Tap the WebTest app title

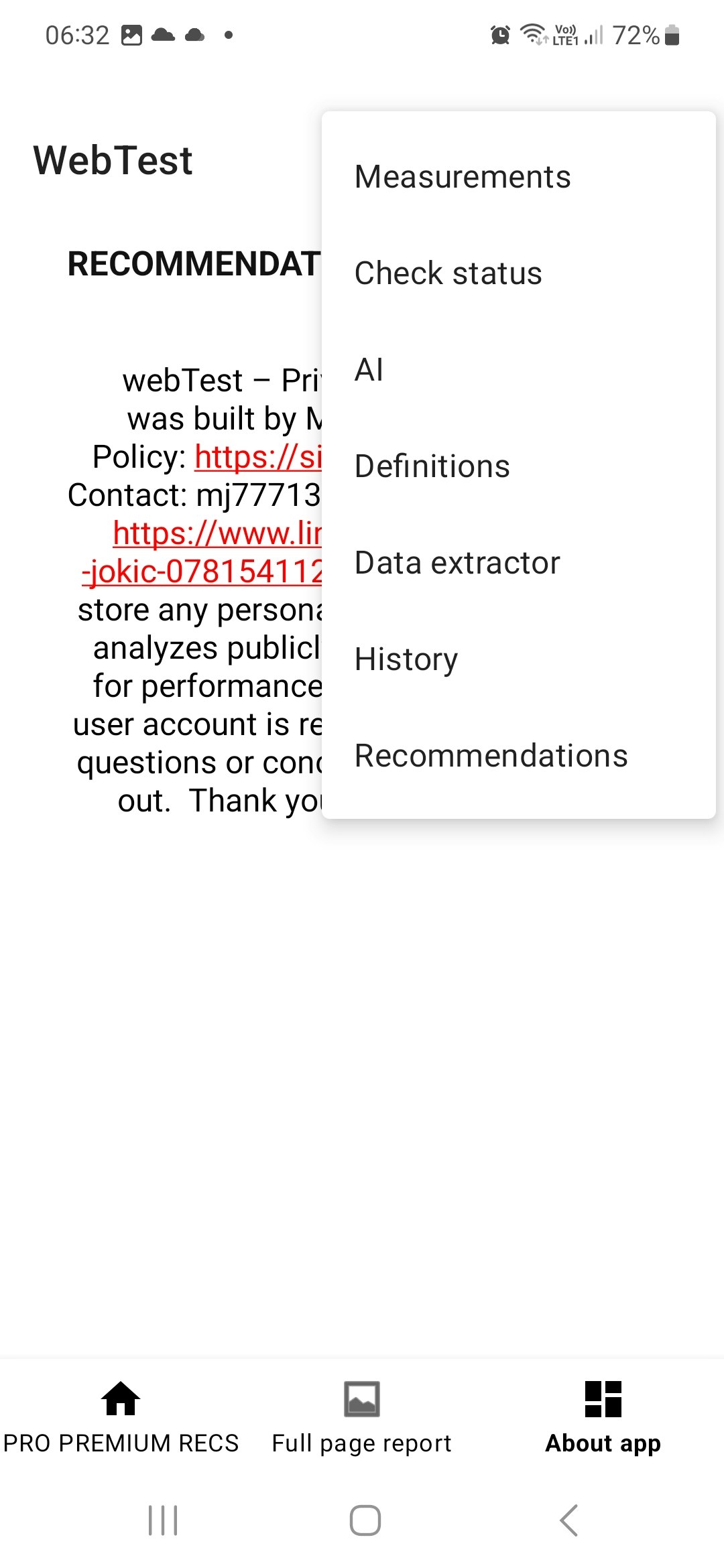113,159
